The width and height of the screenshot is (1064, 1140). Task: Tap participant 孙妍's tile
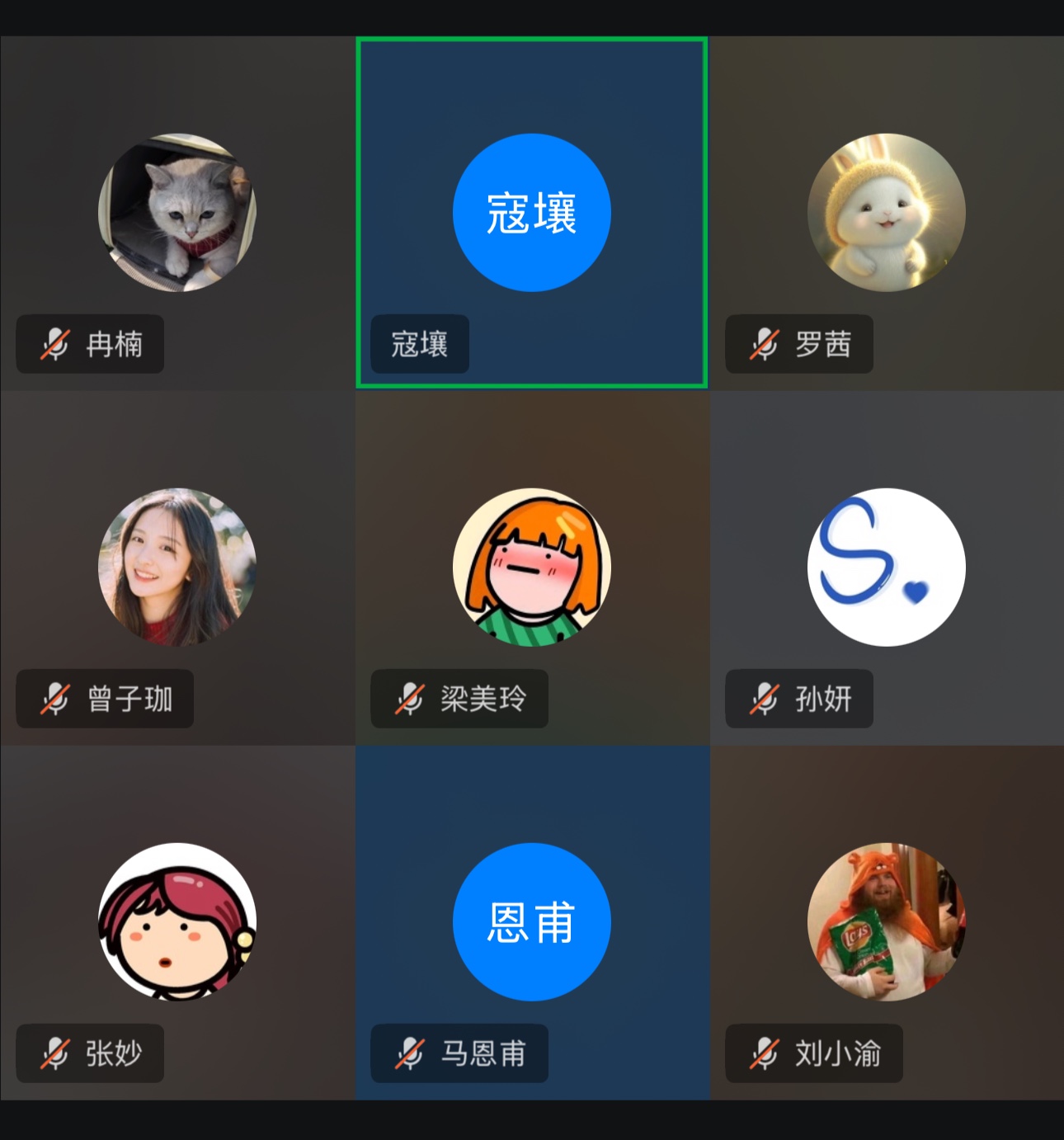[x=886, y=568]
